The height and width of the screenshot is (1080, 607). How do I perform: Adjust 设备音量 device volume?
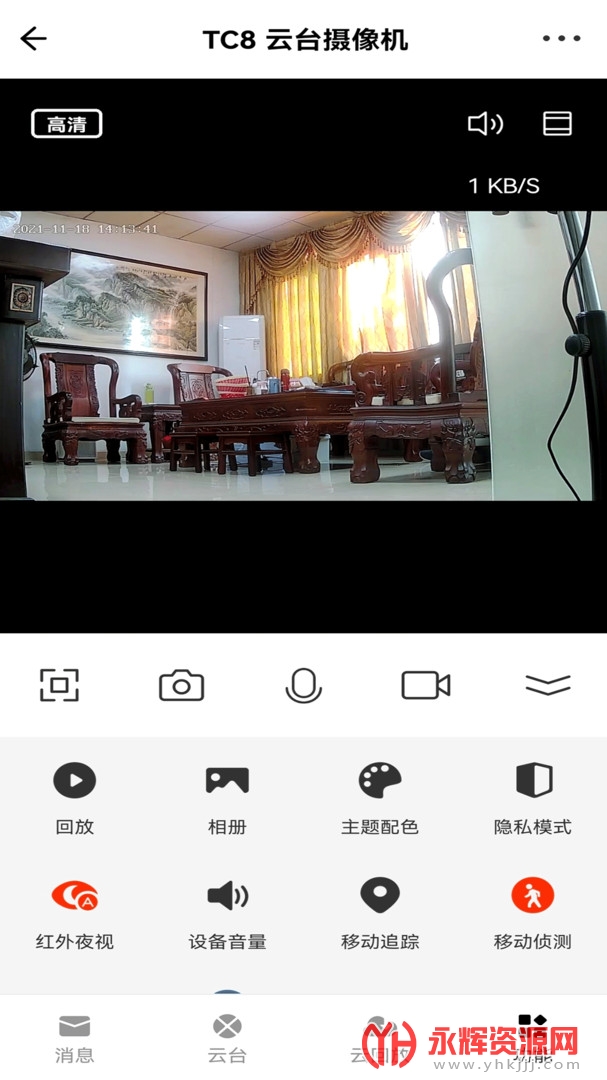tap(227, 912)
